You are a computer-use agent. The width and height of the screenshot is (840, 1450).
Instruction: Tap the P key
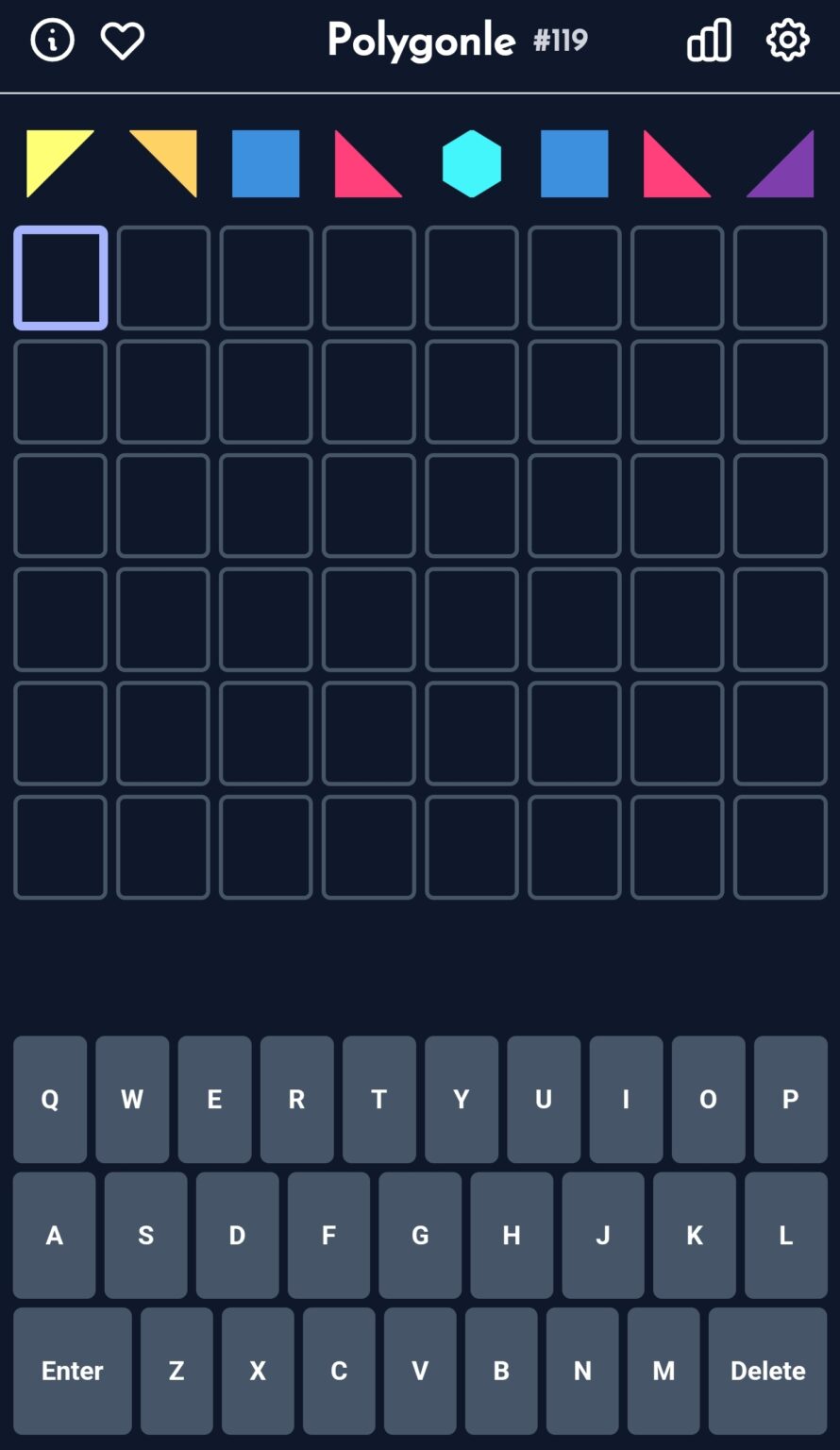[790, 1099]
